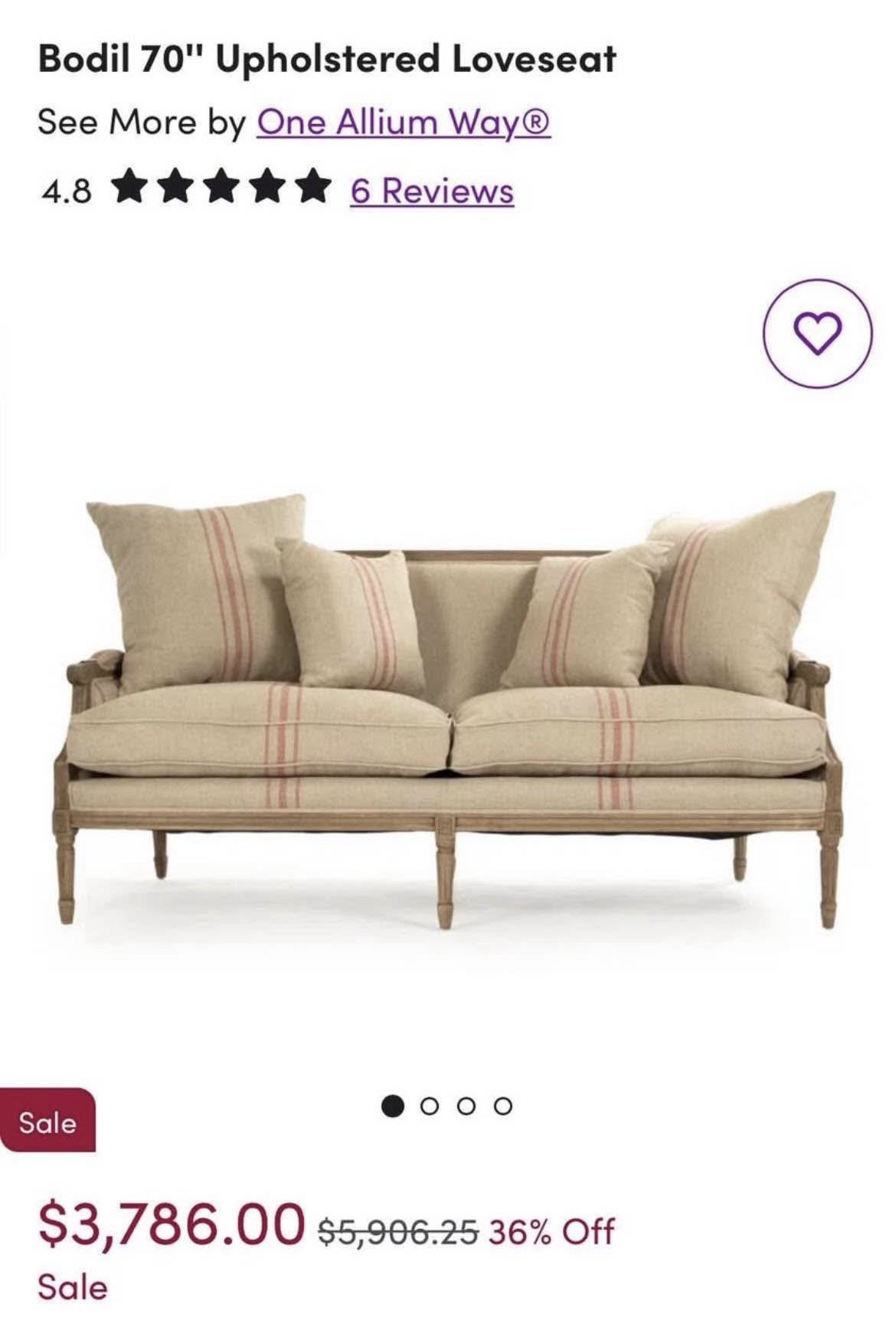Click the 4.8 rating score

pos(67,190)
